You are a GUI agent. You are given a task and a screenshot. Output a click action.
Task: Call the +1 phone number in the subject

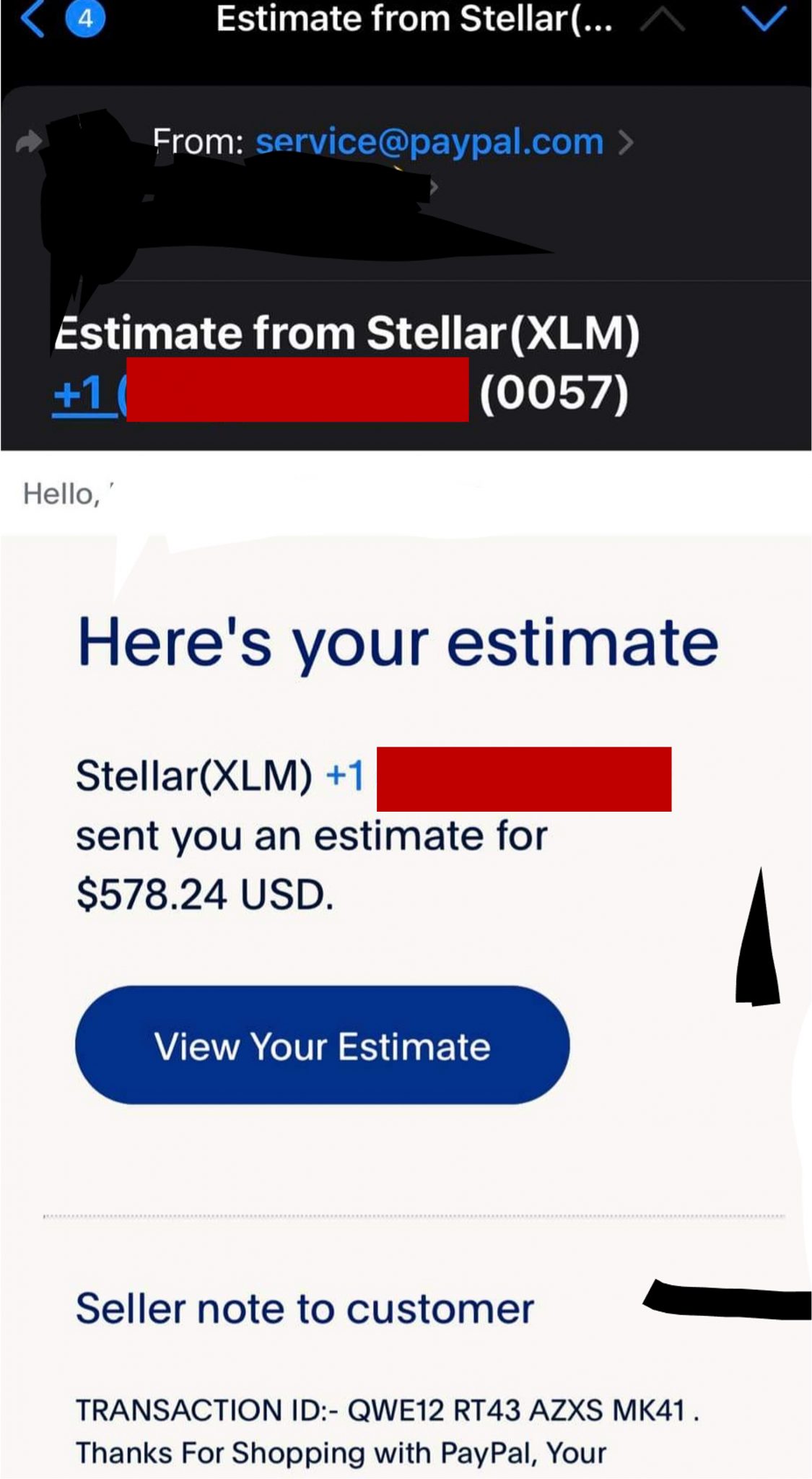point(83,394)
